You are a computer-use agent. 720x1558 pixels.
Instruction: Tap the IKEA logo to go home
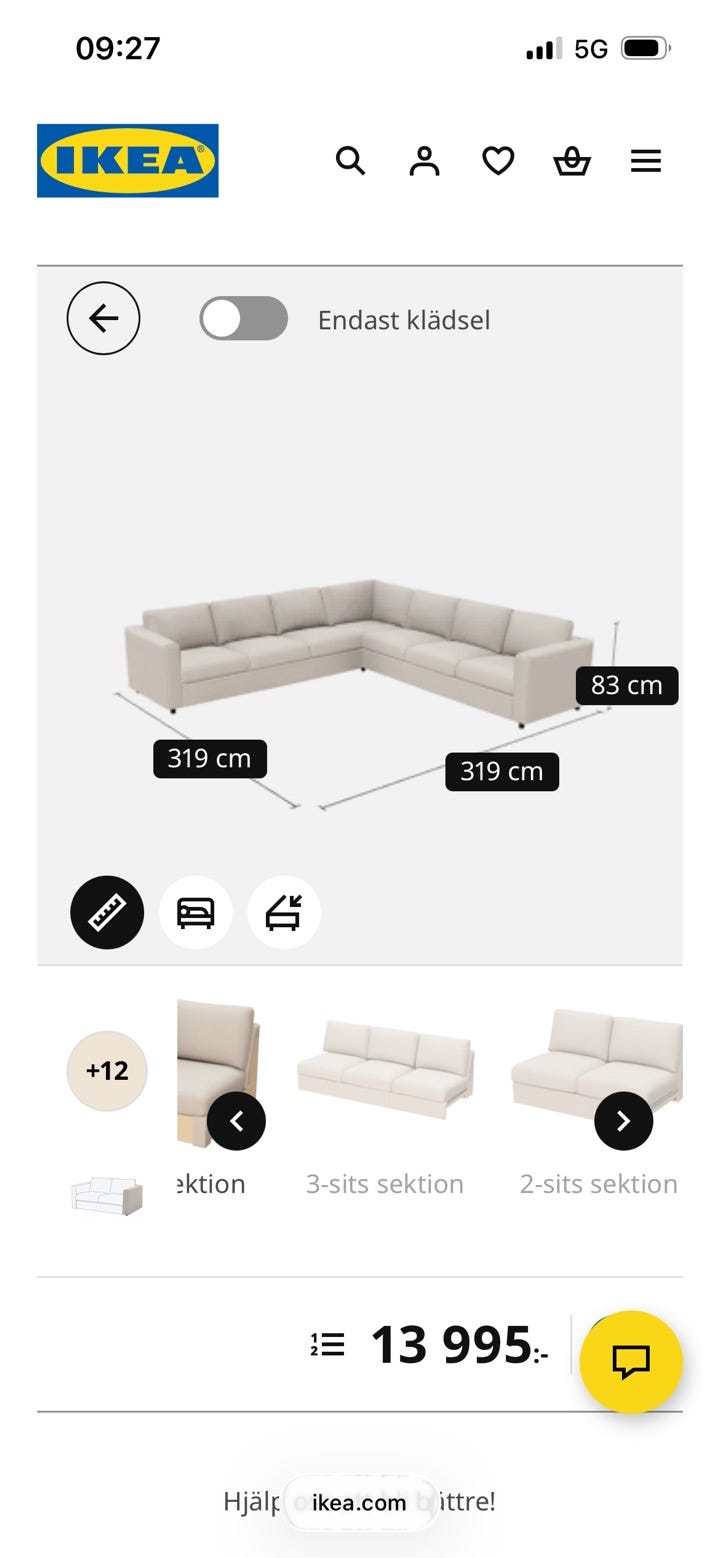(128, 161)
